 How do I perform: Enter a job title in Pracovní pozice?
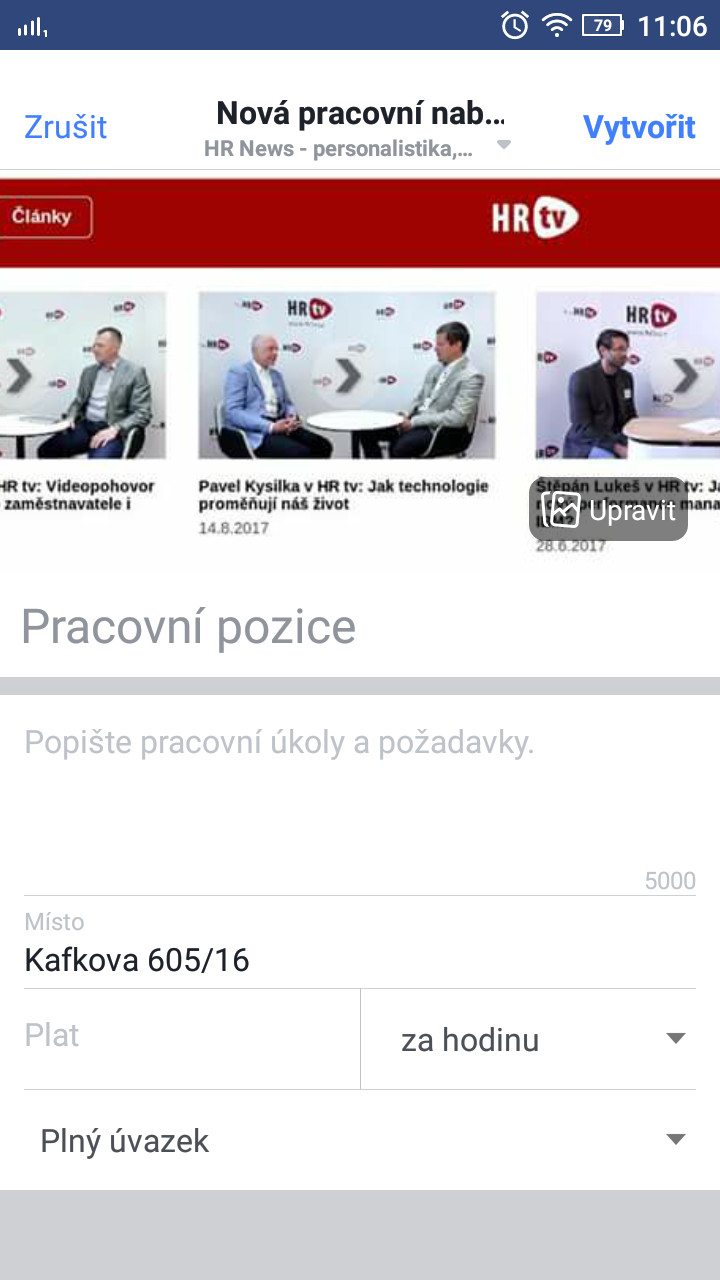tap(360, 627)
